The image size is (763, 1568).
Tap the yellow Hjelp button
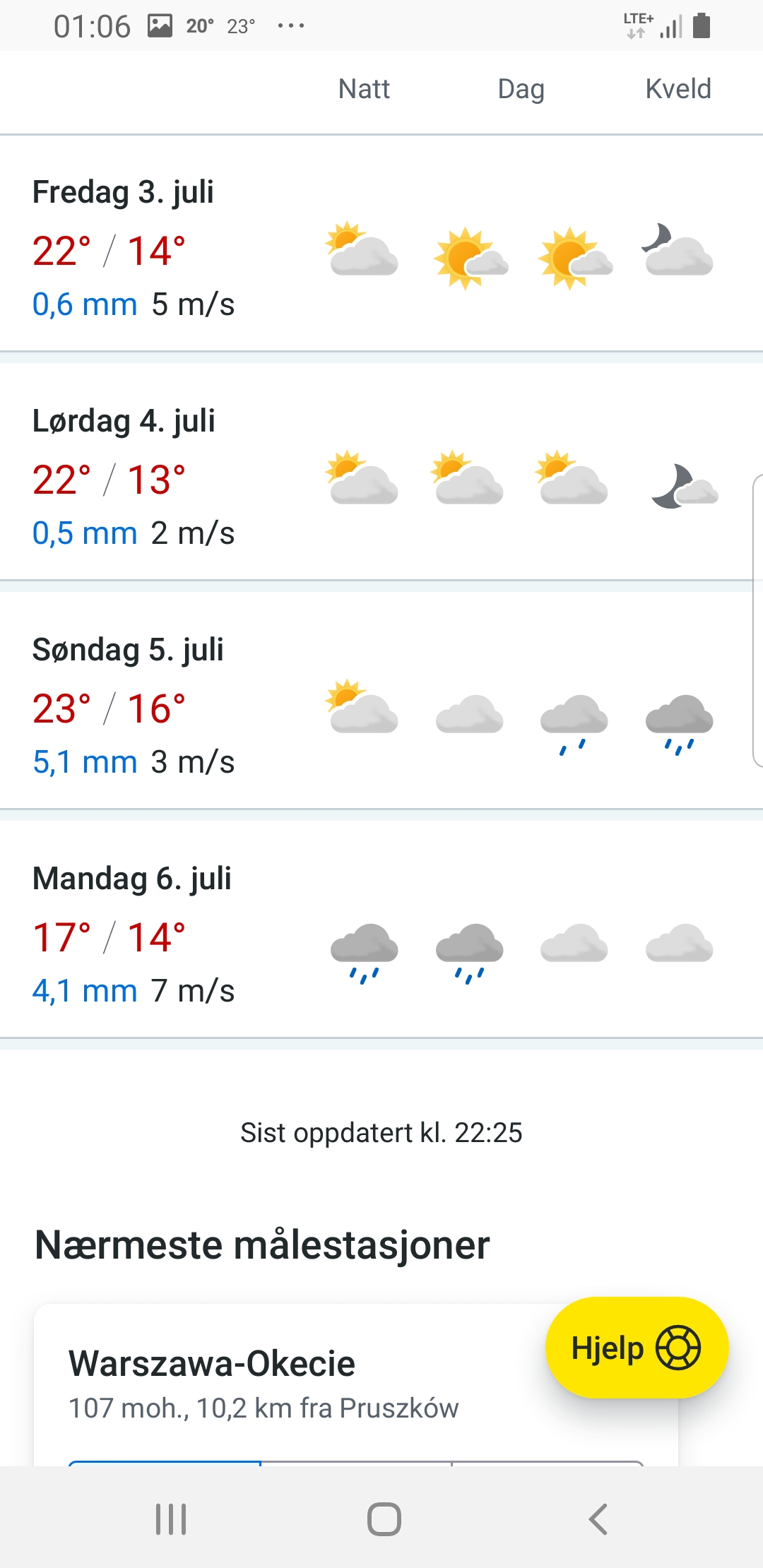[636, 1348]
